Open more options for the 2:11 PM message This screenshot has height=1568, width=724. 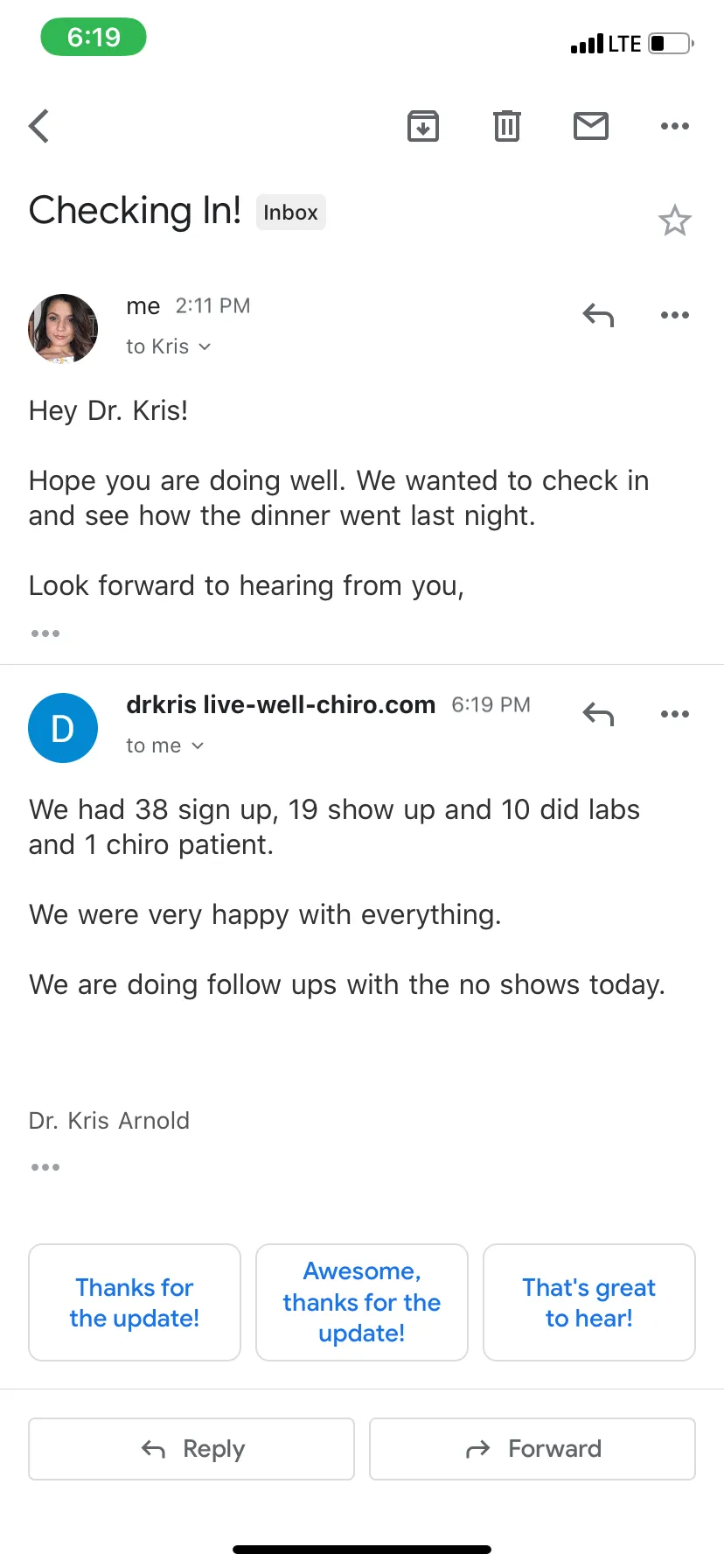coord(675,315)
